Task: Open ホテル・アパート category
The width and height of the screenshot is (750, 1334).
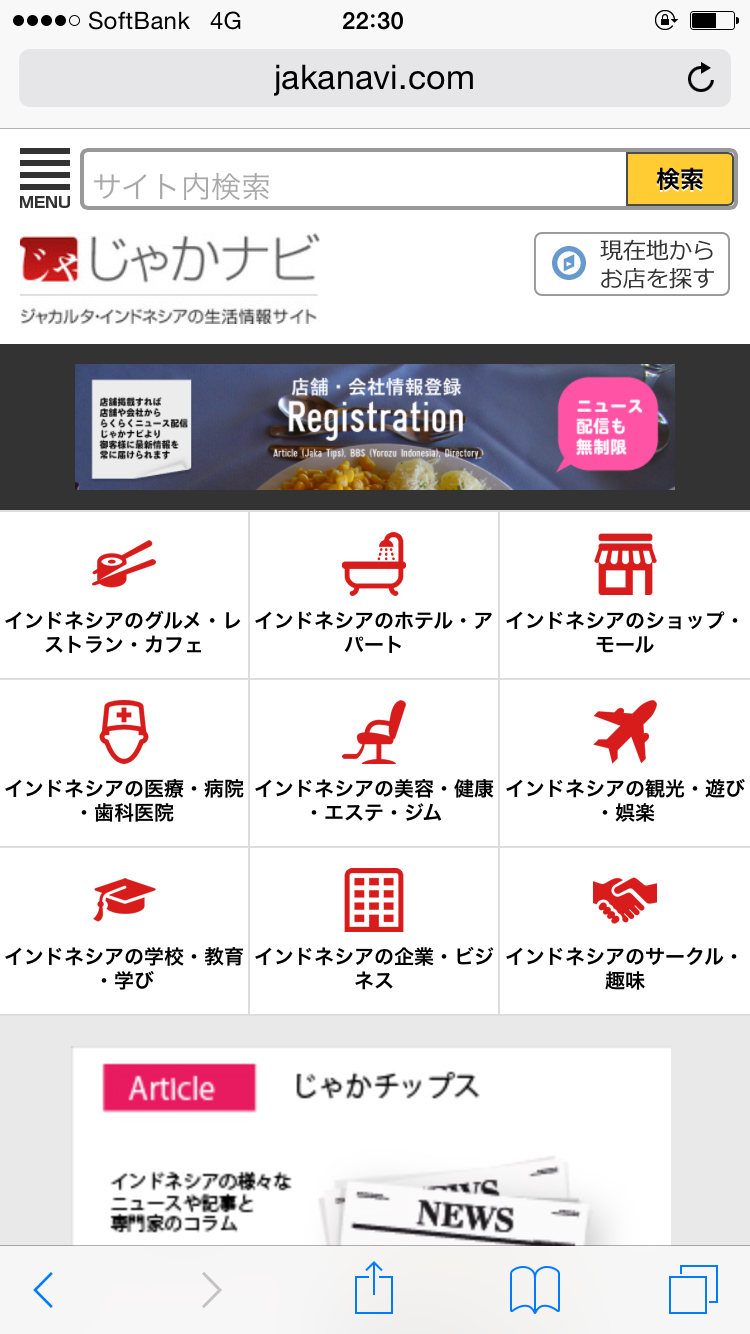Action: click(x=374, y=595)
